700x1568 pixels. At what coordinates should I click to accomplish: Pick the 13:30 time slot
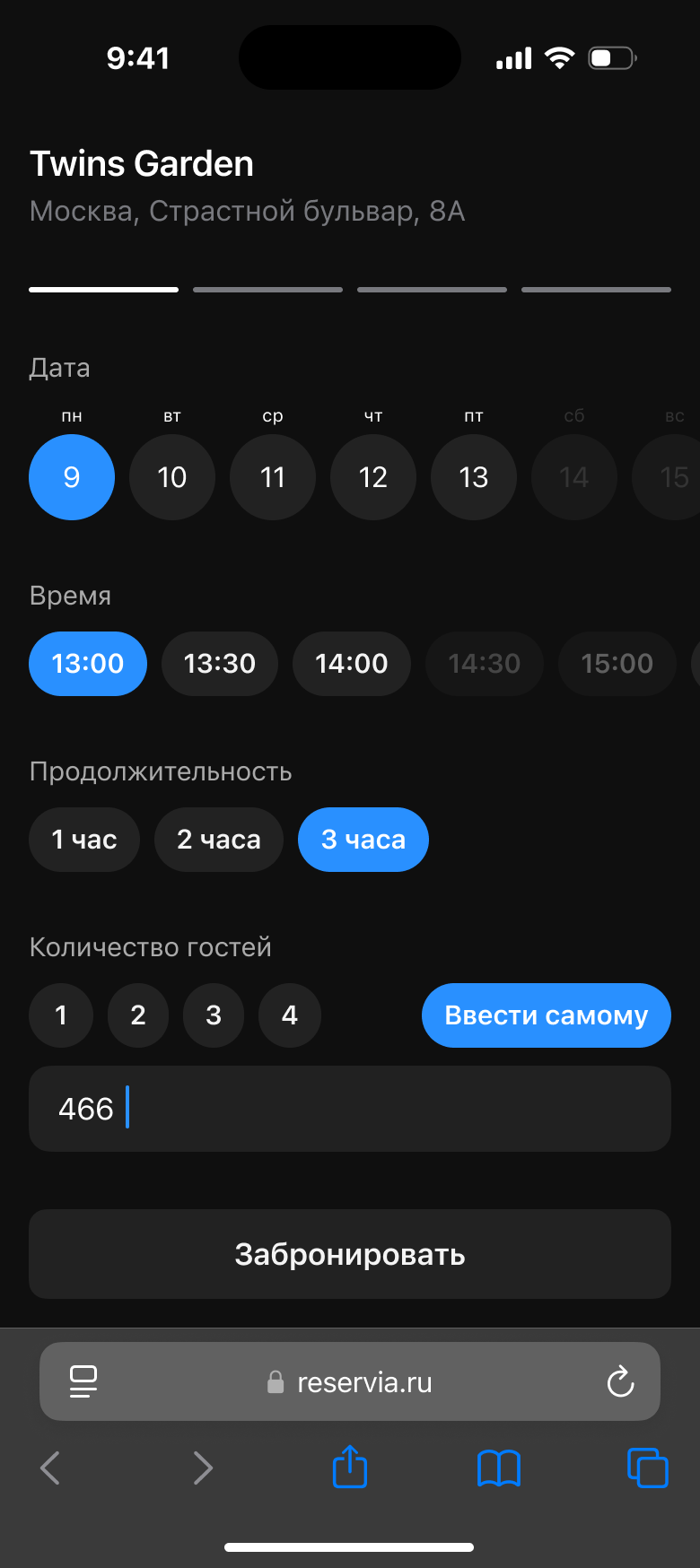click(x=219, y=664)
